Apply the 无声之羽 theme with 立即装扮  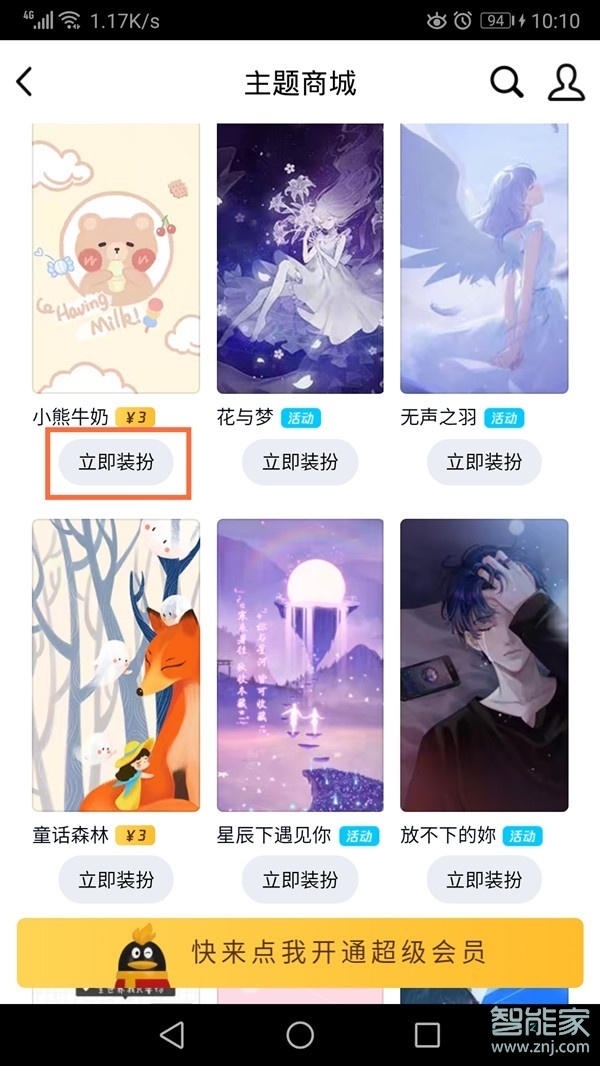pyautogui.click(x=484, y=463)
